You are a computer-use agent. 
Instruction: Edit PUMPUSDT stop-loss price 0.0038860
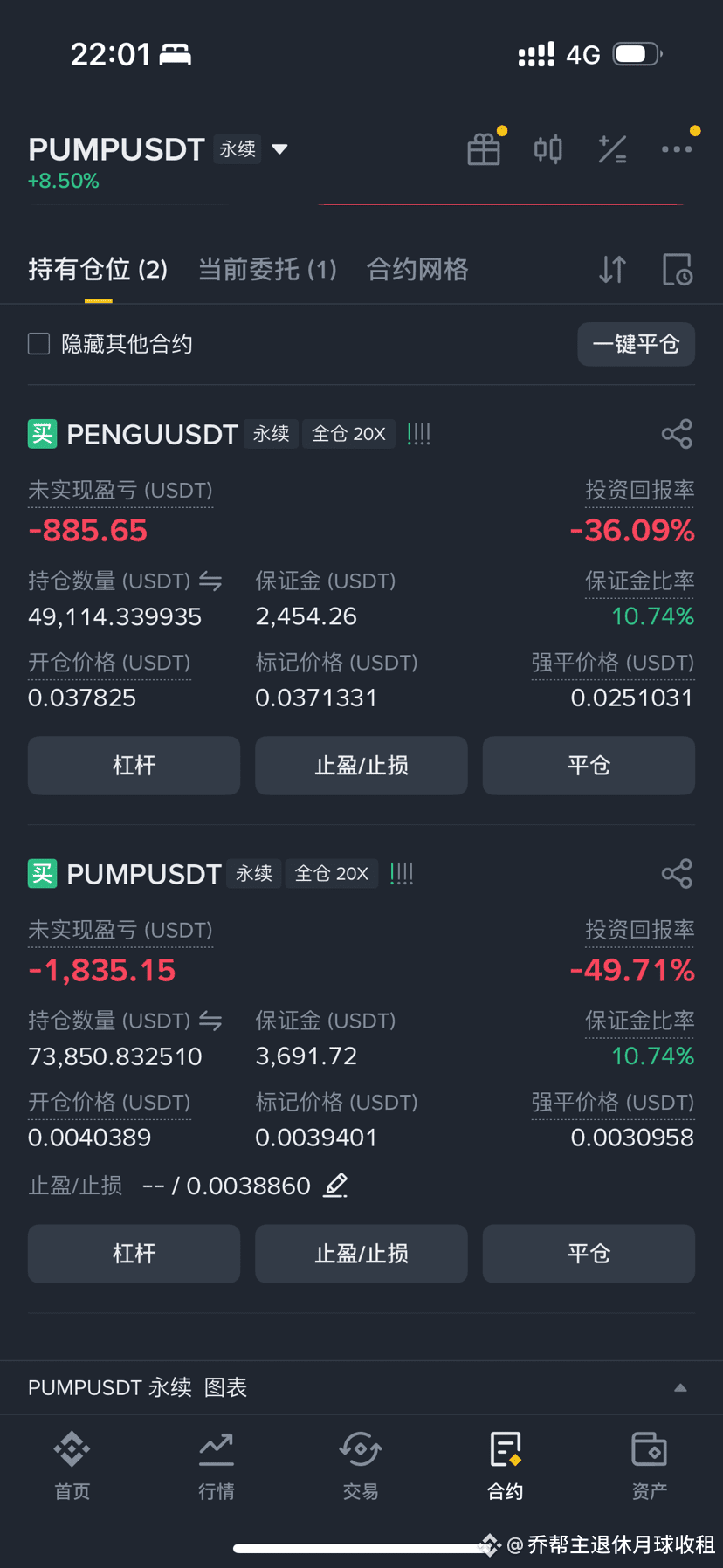tap(335, 1186)
